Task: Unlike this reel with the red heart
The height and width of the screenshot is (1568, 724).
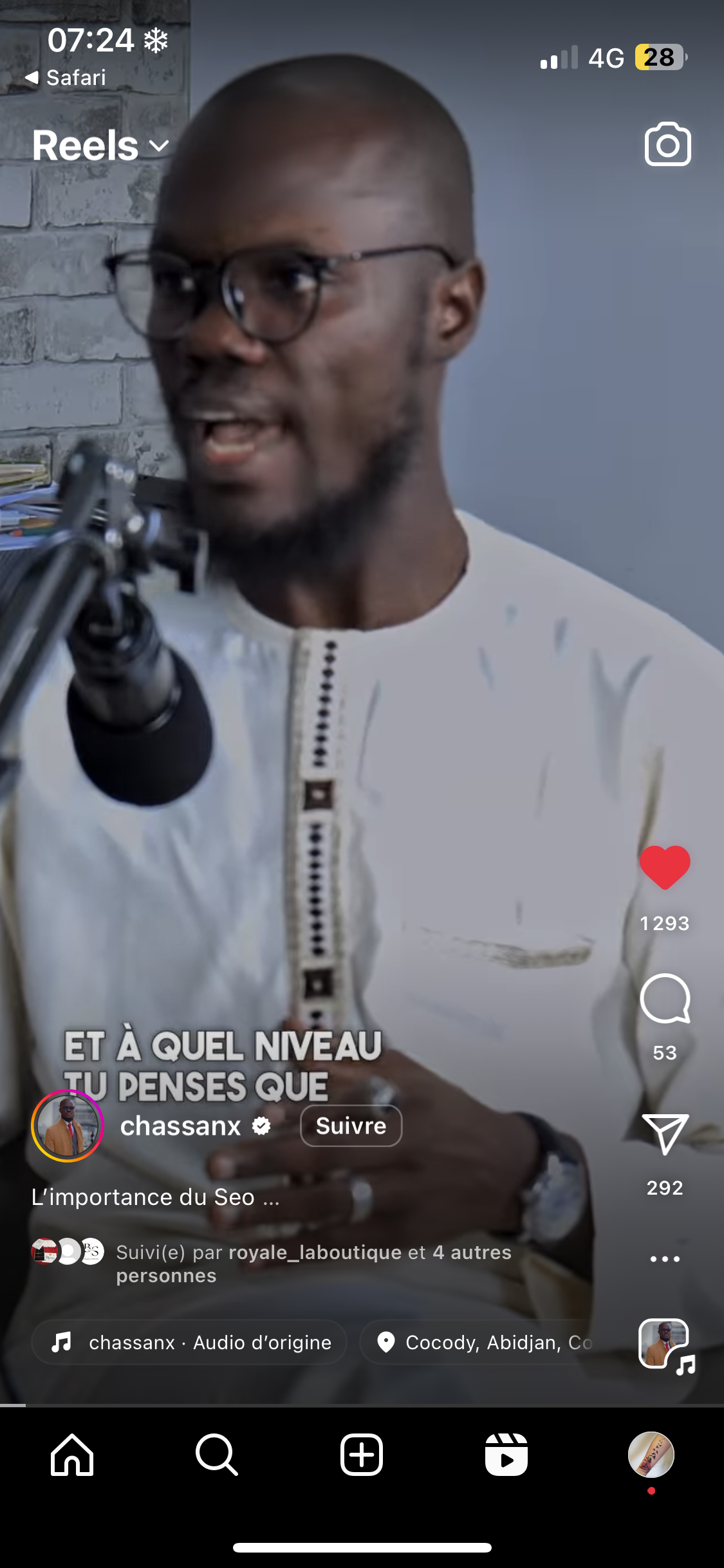Action: coord(665,868)
